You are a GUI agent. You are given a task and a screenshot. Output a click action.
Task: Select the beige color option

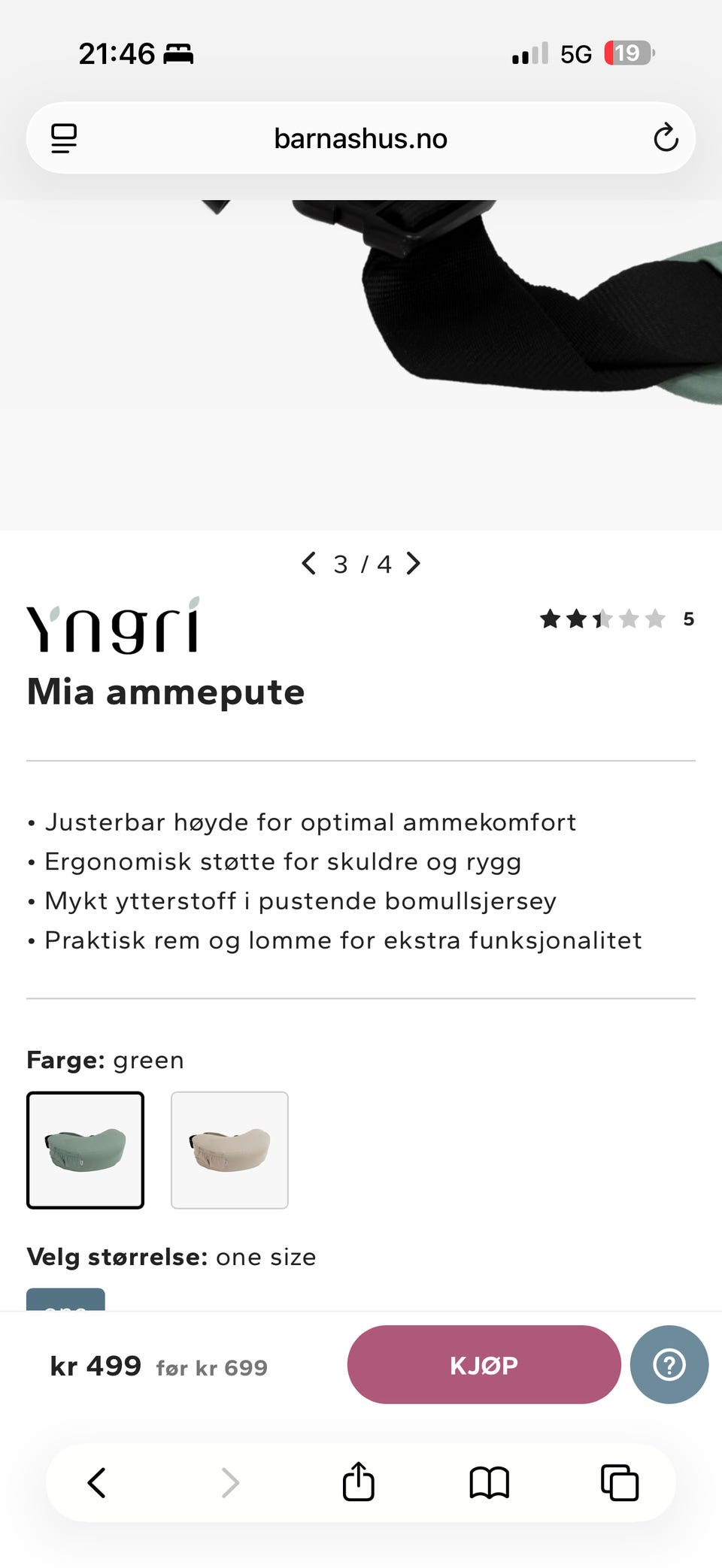tap(229, 1150)
